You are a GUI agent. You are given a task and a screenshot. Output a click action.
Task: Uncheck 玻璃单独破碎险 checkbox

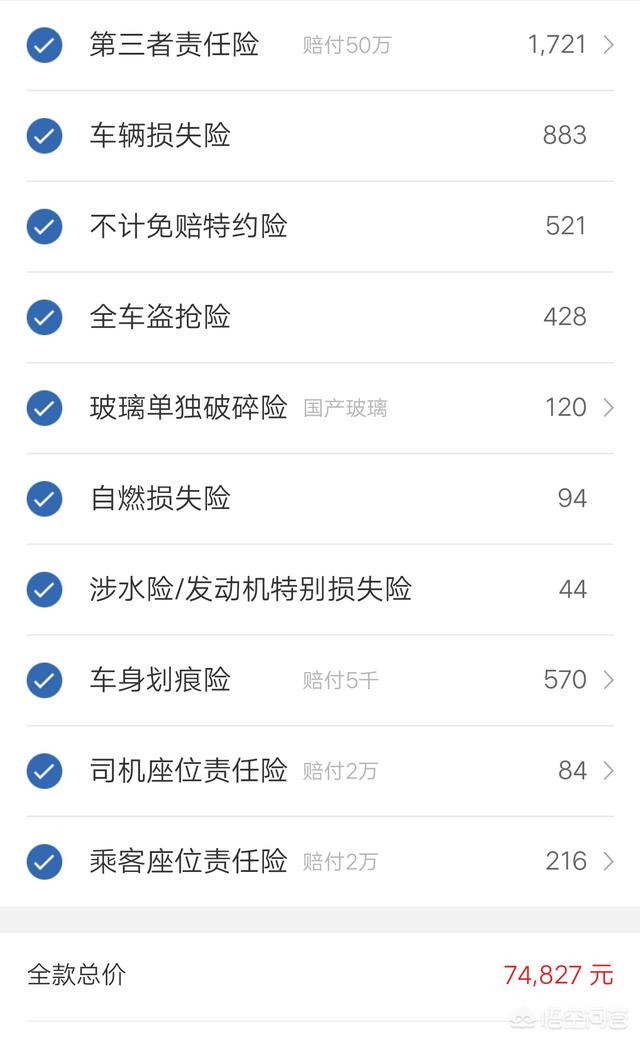tap(44, 408)
